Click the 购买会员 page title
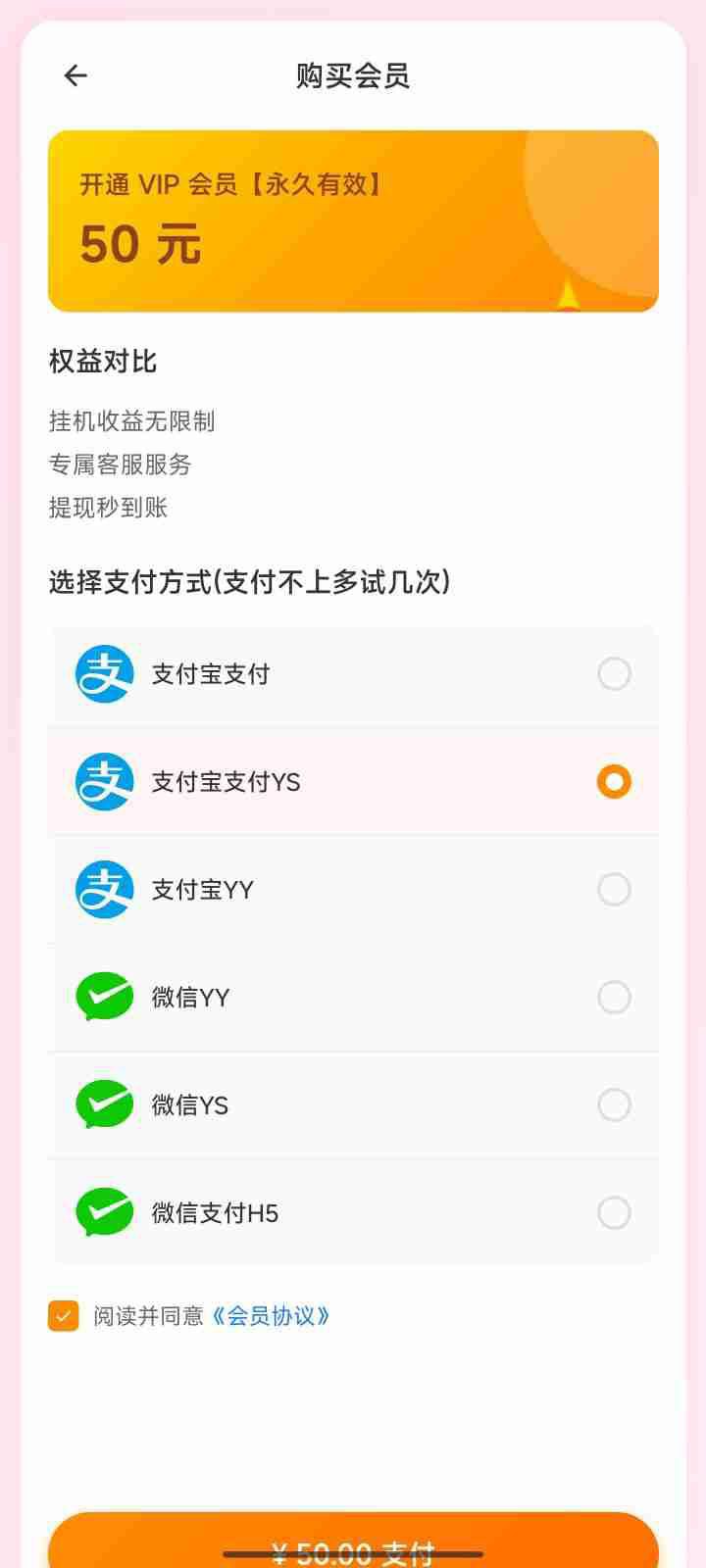706x1568 pixels. pyautogui.click(x=353, y=75)
